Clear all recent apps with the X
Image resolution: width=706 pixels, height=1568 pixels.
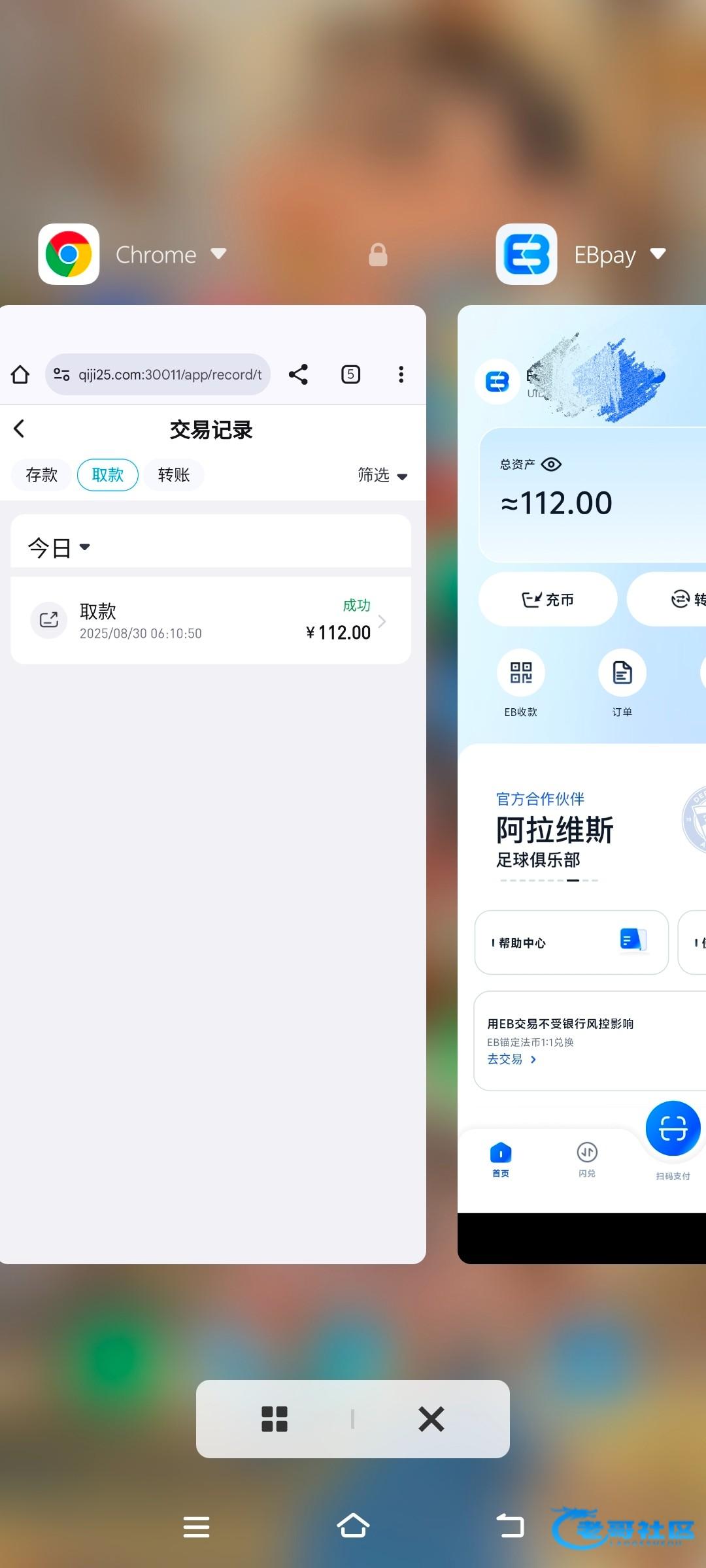[431, 1419]
